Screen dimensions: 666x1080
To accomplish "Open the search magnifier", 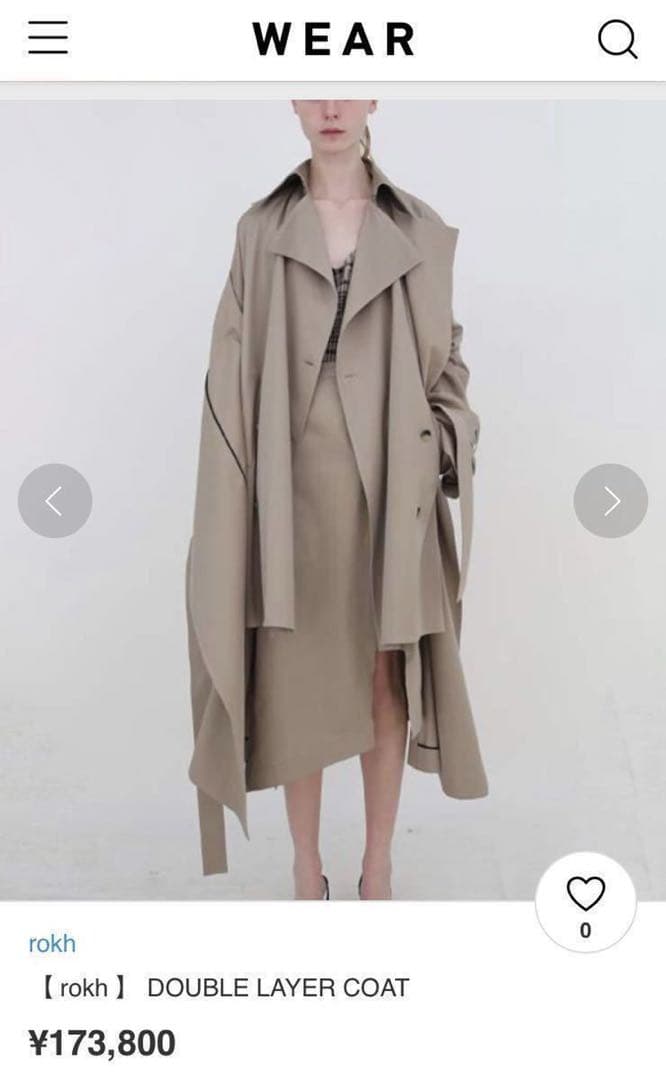I will [617, 40].
